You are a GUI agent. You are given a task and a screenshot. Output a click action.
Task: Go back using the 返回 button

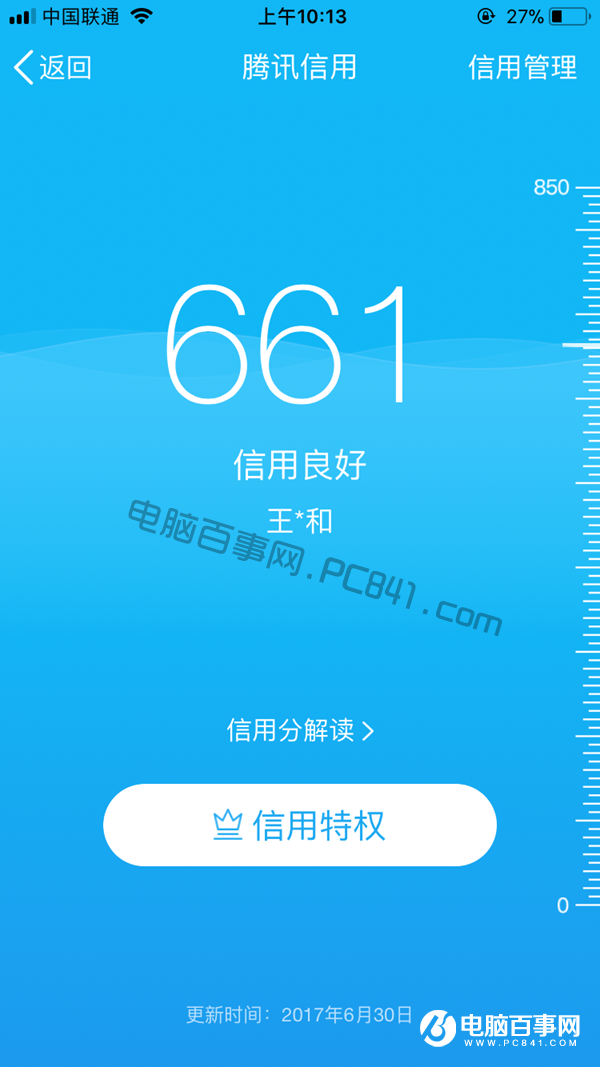(x=53, y=67)
